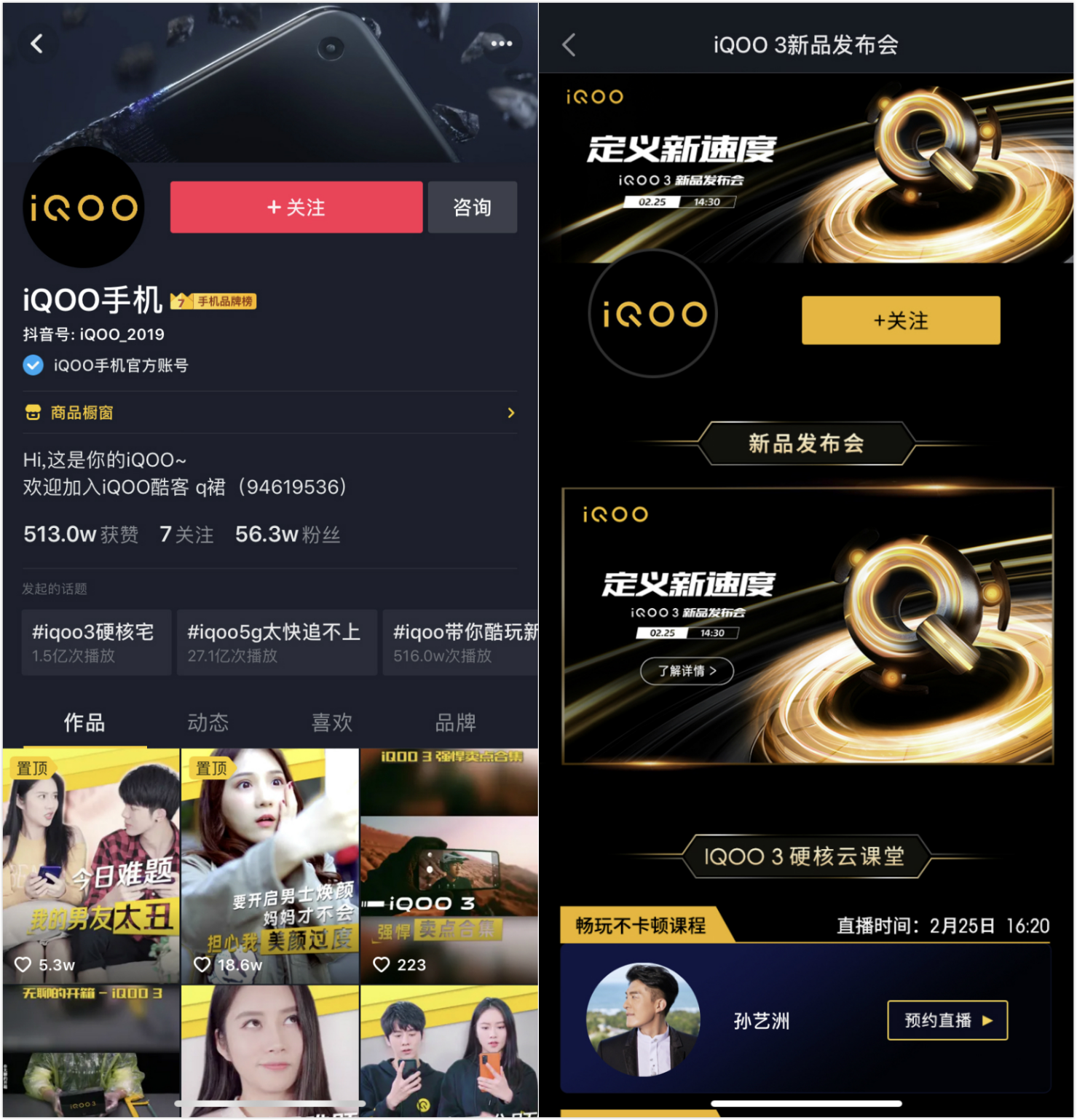The height and width of the screenshot is (1120, 1077).
Task: Switch to the 喜欢 tab
Action: click(x=332, y=722)
